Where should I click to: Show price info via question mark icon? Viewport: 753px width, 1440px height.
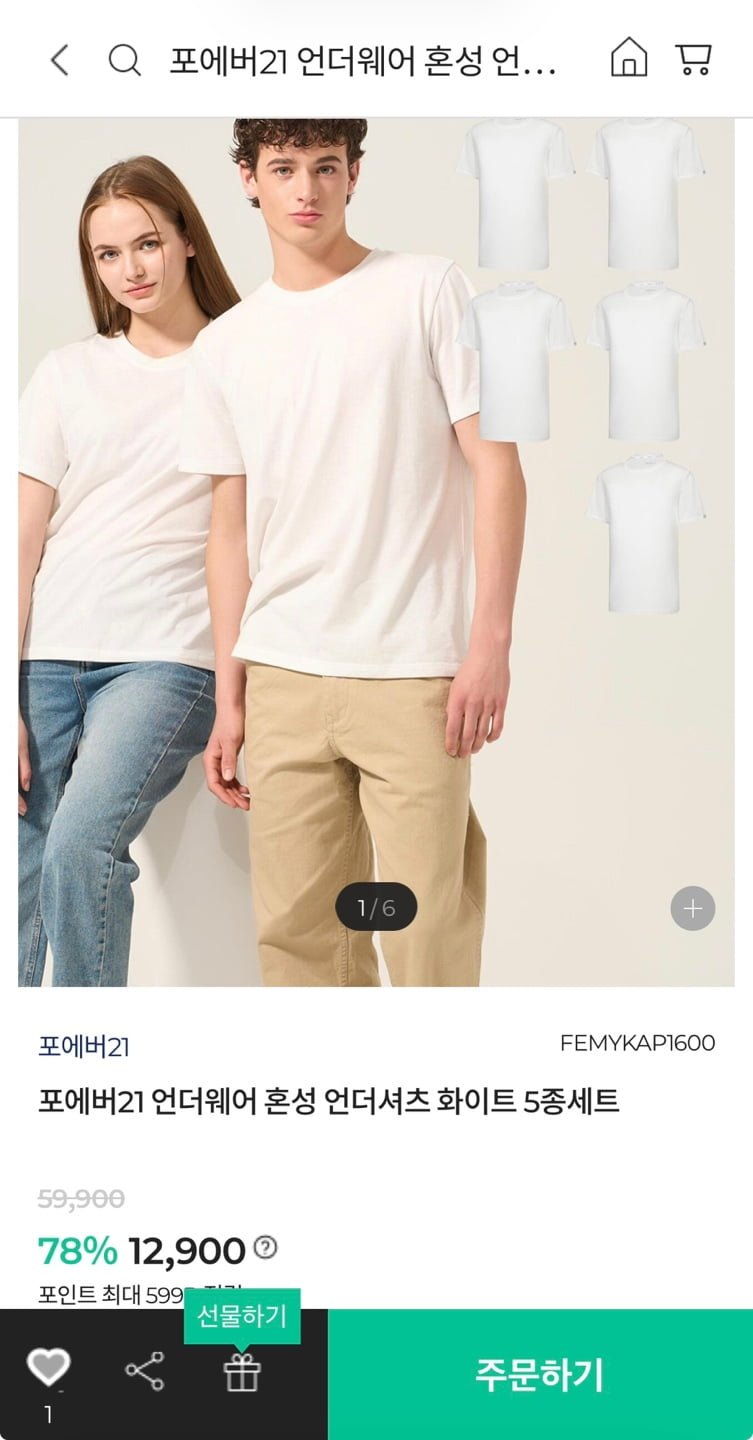265,1247
